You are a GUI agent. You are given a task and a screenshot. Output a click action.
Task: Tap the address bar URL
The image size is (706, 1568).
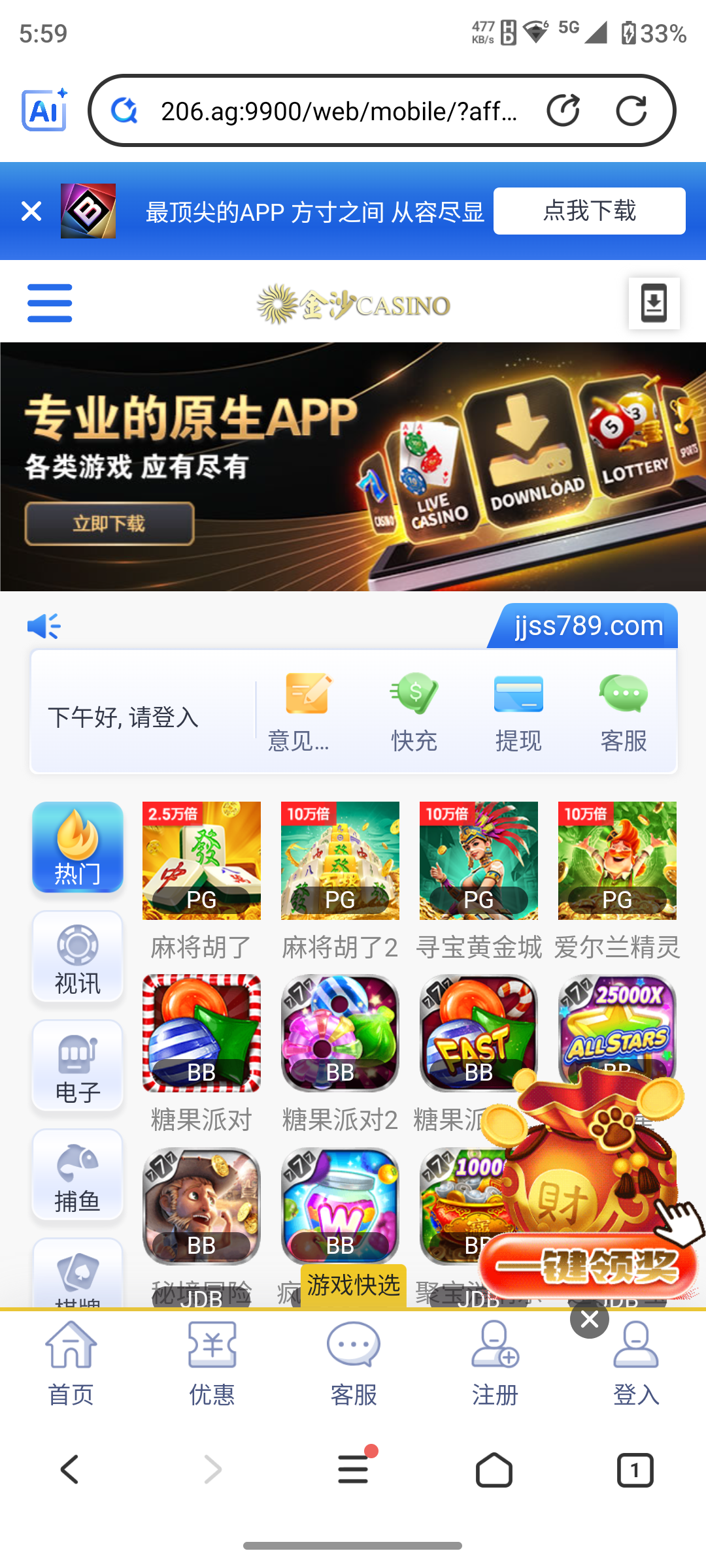339,112
